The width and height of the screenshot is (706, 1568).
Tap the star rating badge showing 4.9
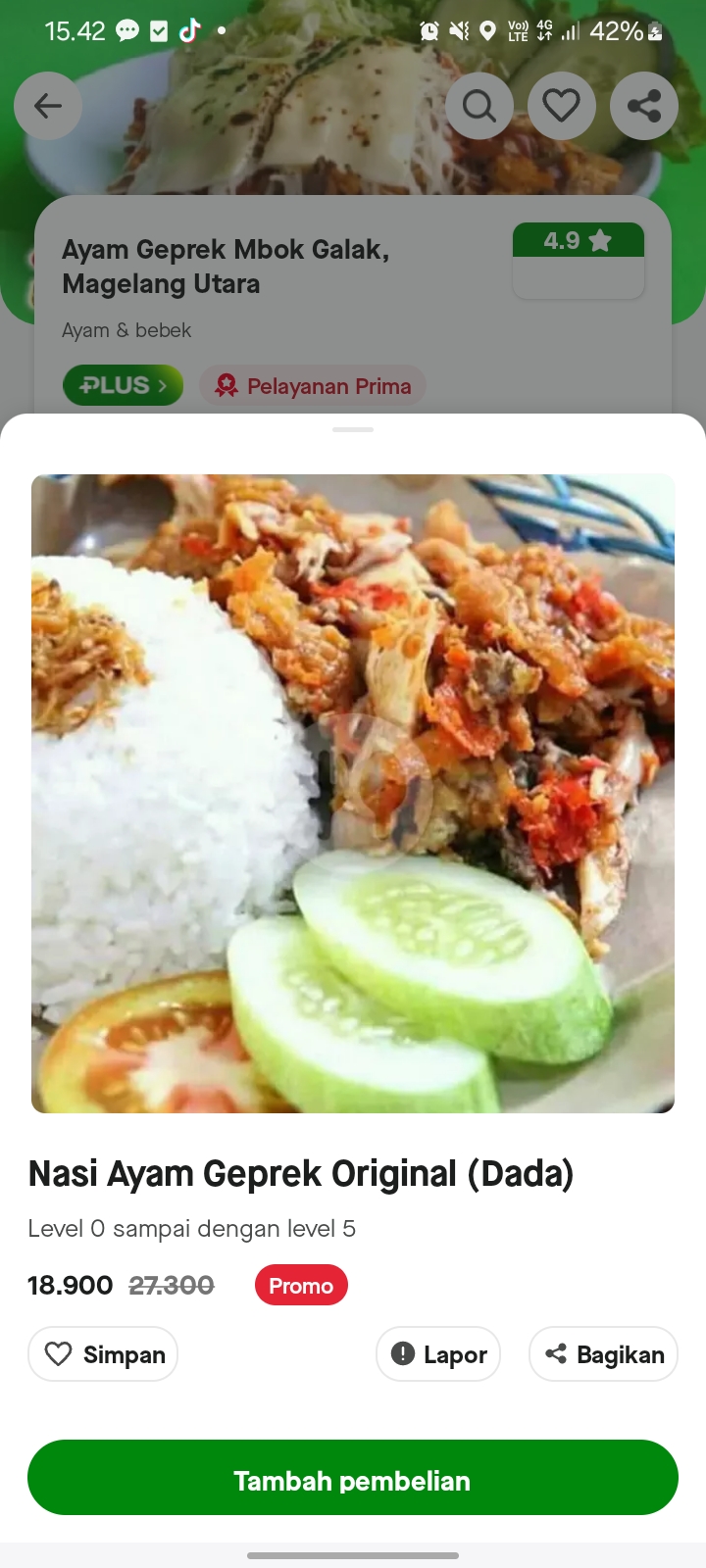tap(579, 240)
